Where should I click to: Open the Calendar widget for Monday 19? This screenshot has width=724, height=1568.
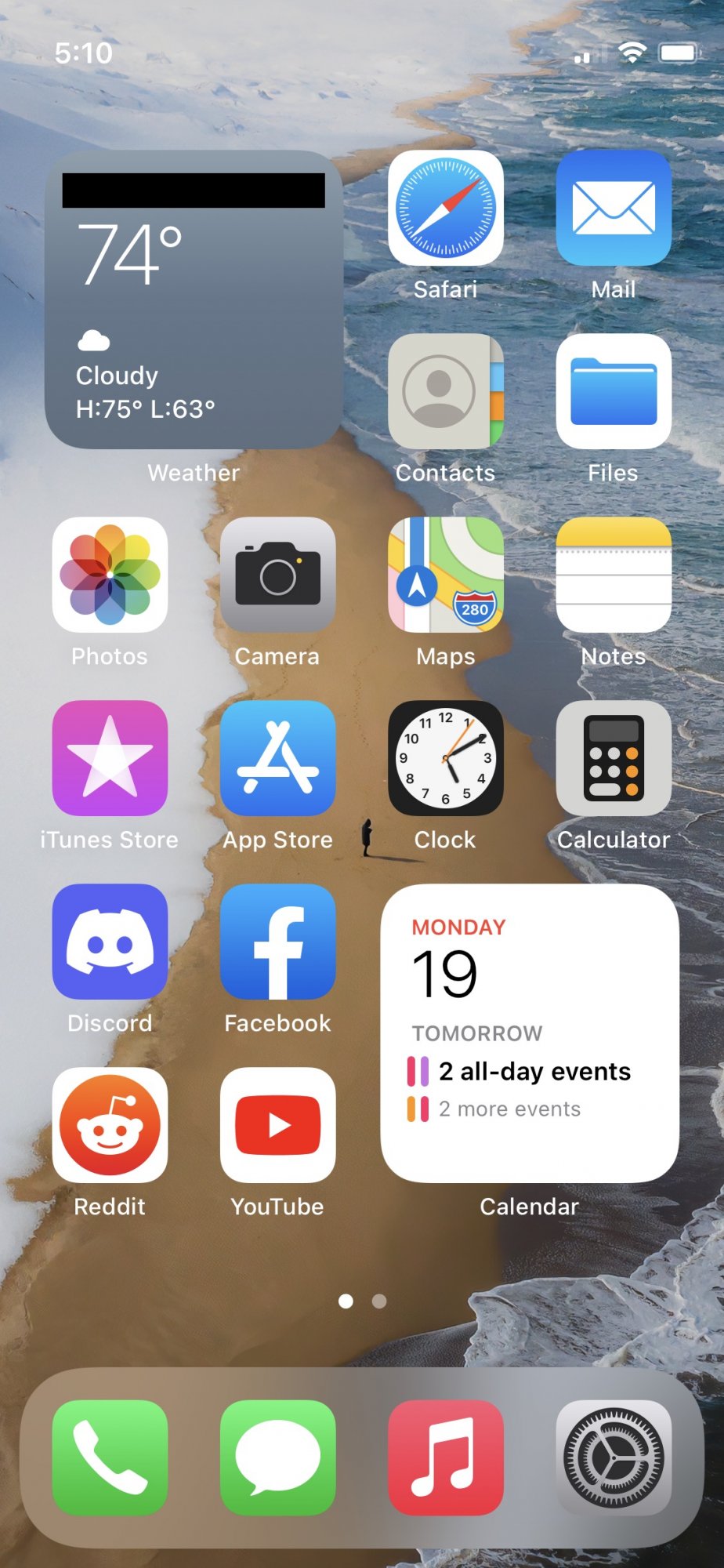(x=530, y=1033)
